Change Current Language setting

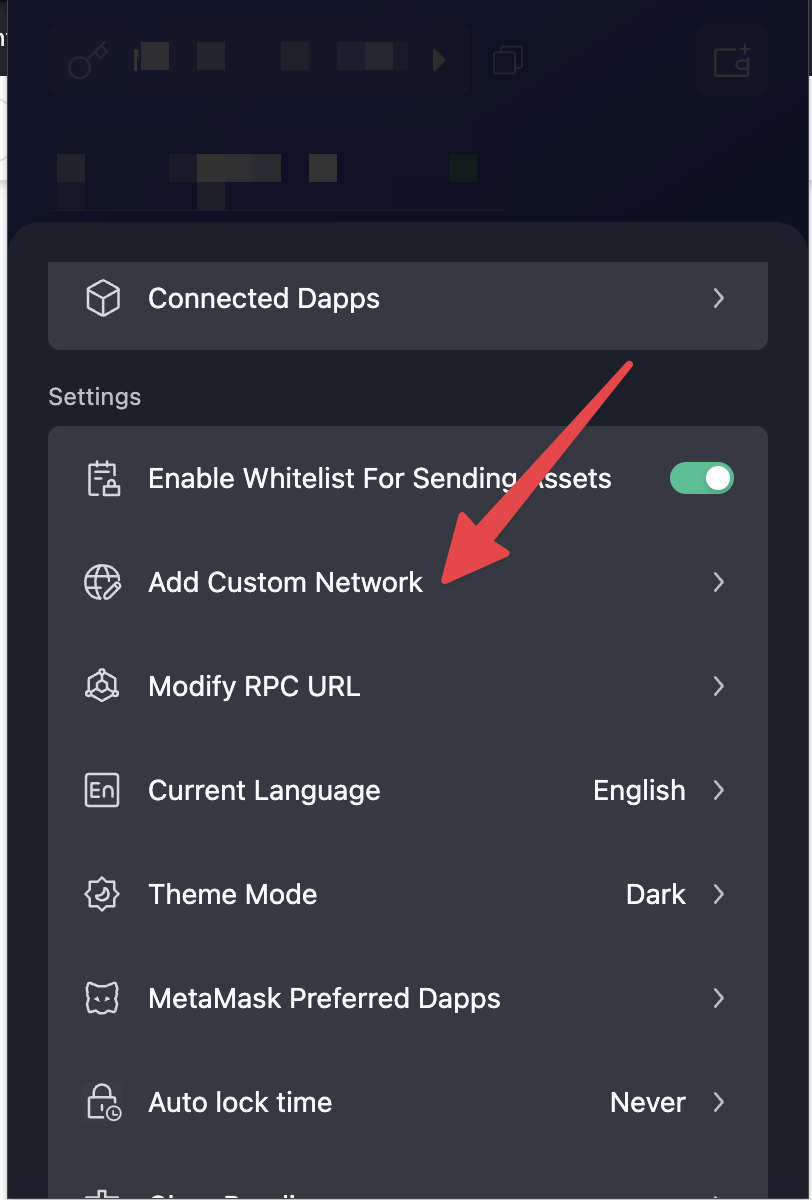[407, 790]
